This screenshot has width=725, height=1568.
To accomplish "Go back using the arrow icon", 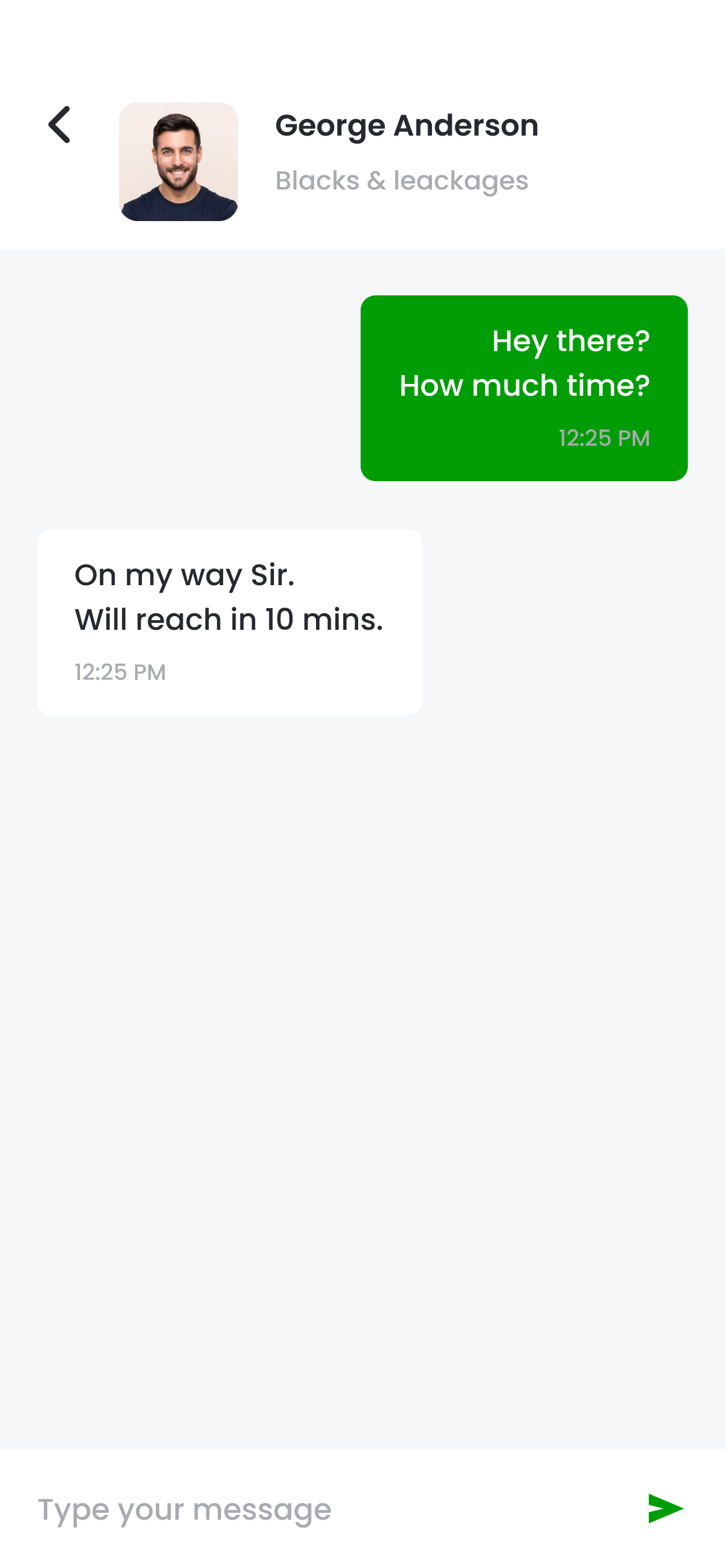I will click(59, 124).
